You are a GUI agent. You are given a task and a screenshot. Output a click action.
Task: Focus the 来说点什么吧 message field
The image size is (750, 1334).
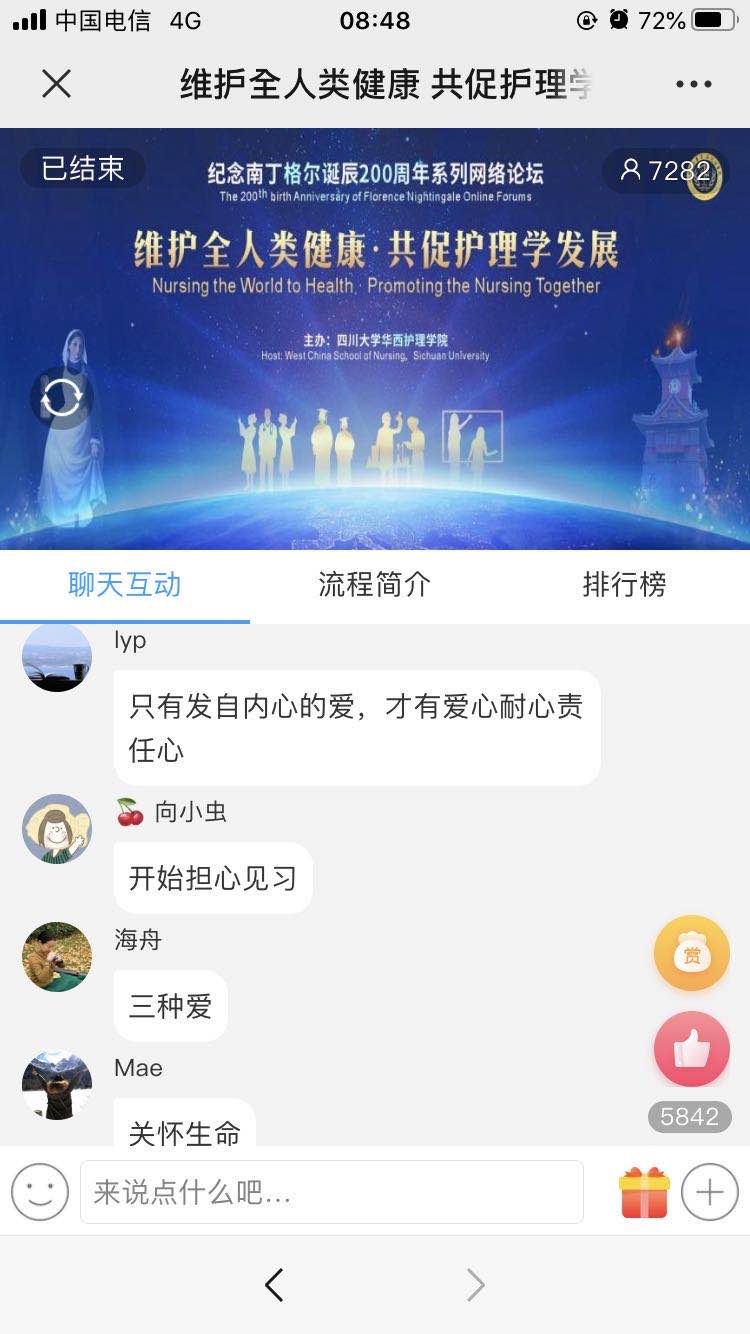[331, 1192]
